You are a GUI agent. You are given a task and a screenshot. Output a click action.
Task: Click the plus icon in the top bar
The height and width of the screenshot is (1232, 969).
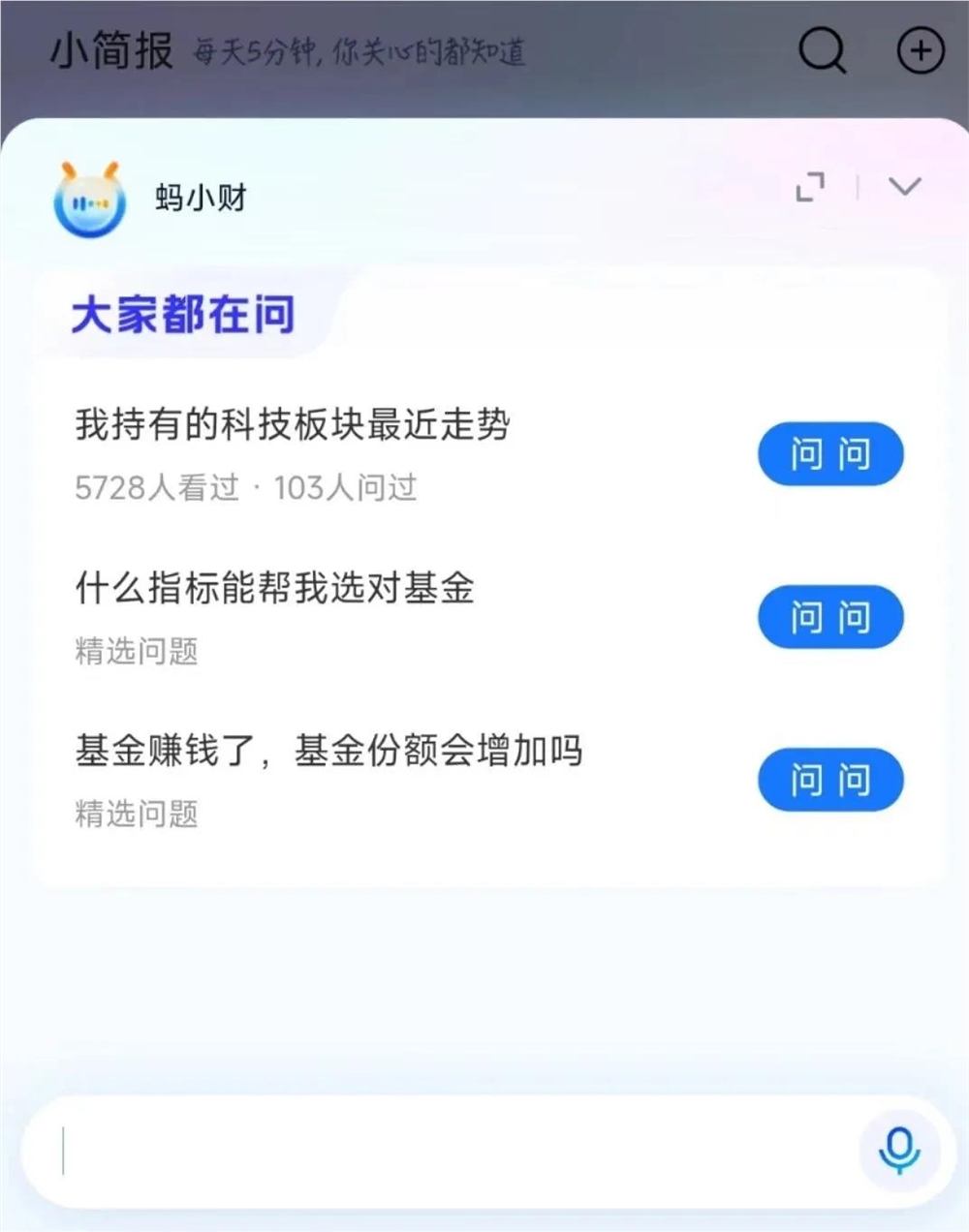tap(919, 49)
